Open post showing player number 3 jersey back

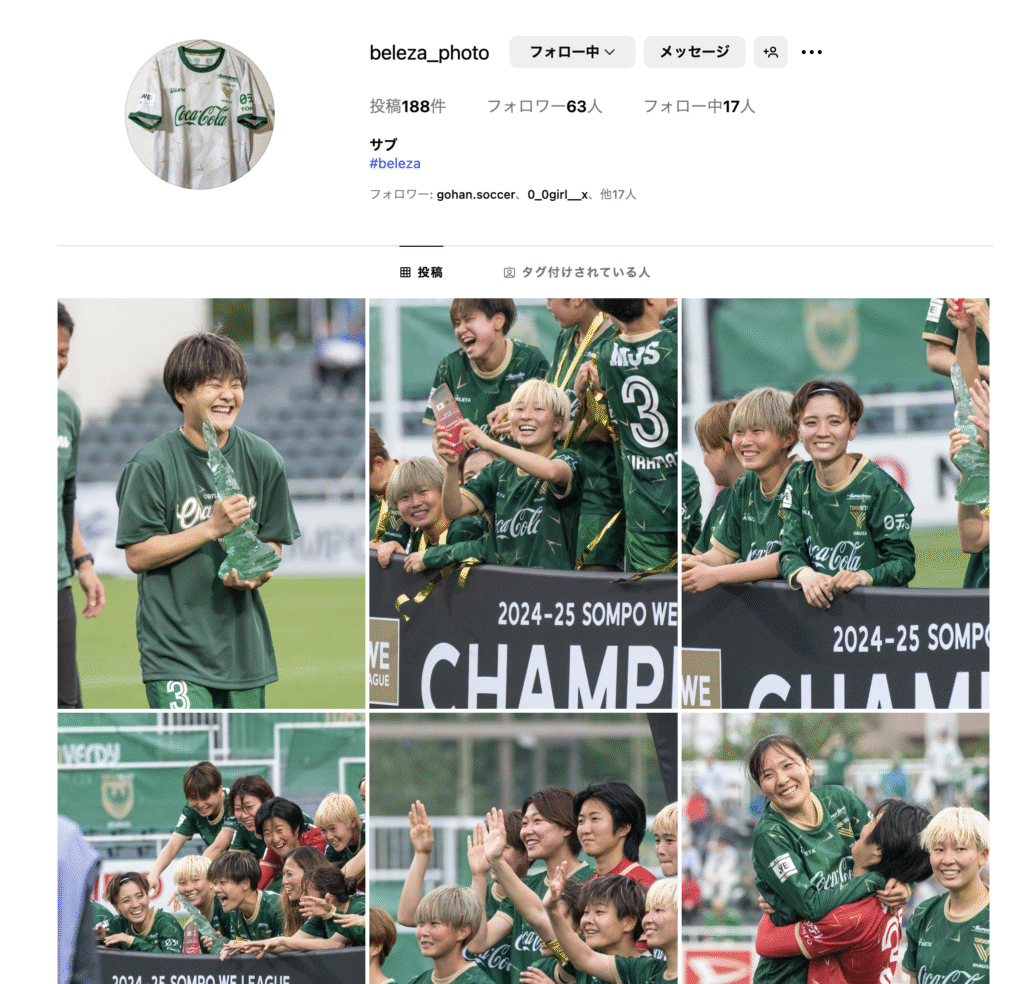click(x=523, y=503)
